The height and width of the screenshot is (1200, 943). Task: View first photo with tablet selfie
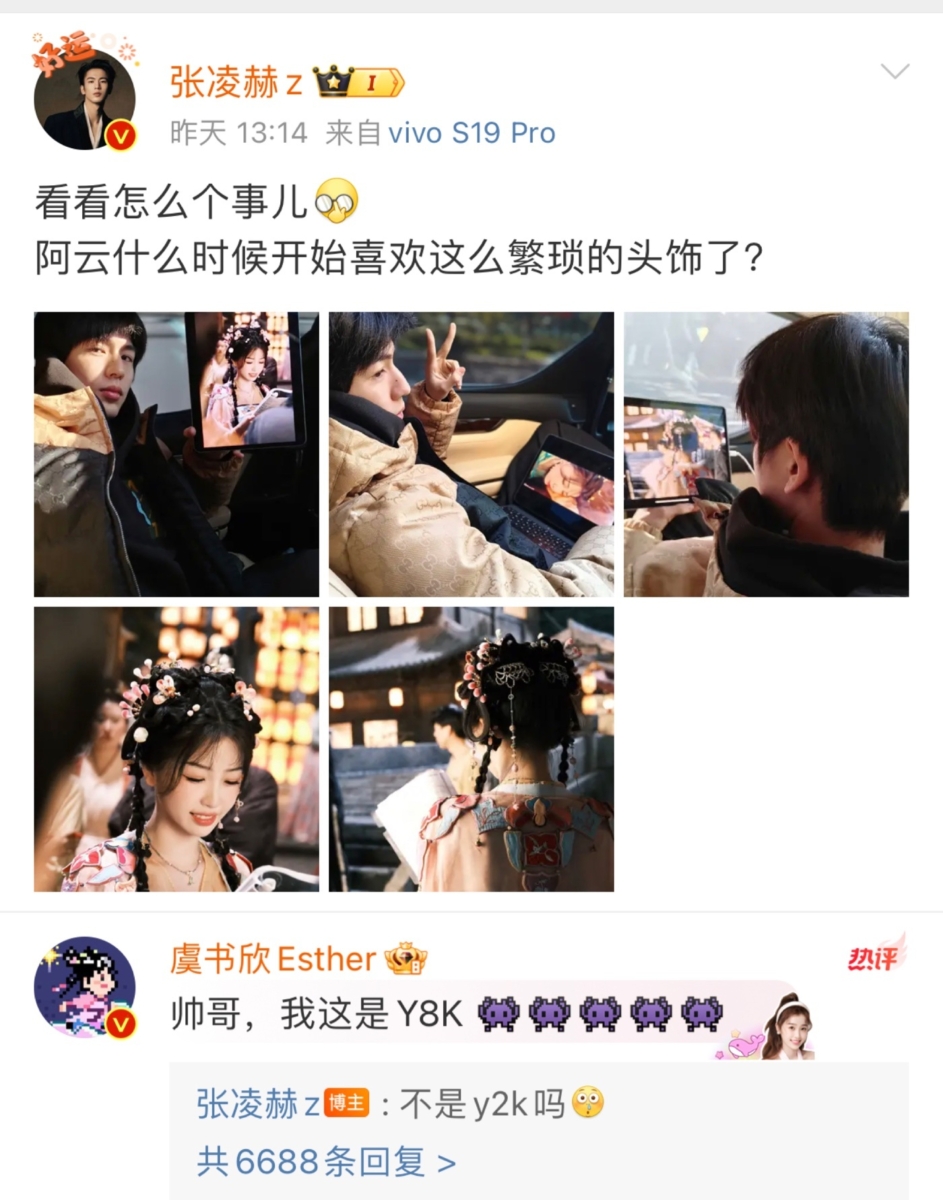pyautogui.click(x=176, y=454)
